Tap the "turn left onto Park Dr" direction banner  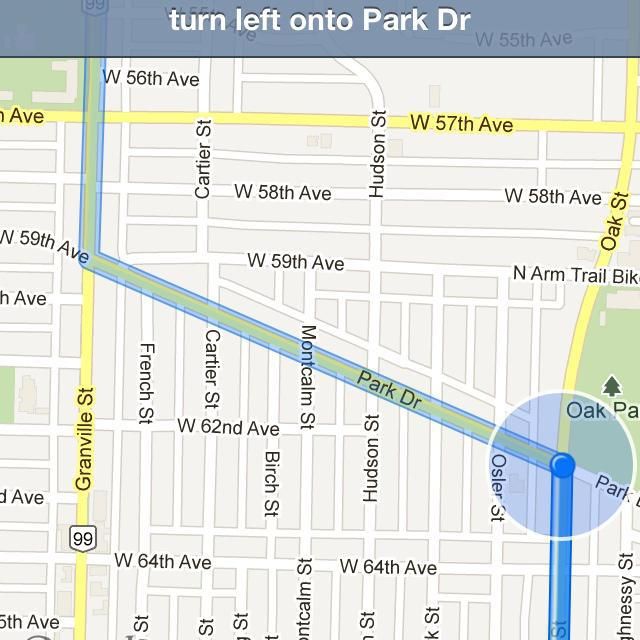pyautogui.click(x=320, y=24)
